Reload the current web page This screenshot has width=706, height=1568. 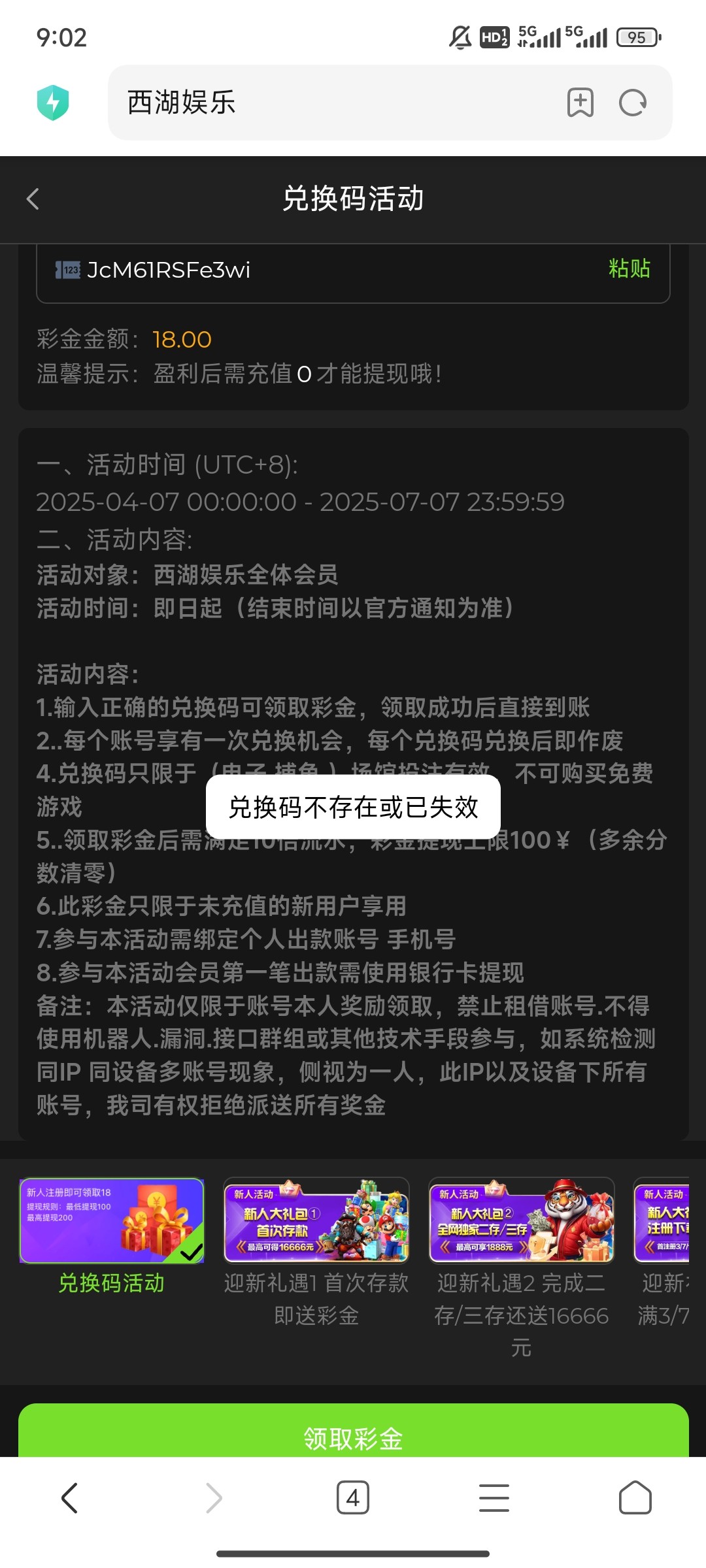tap(633, 103)
